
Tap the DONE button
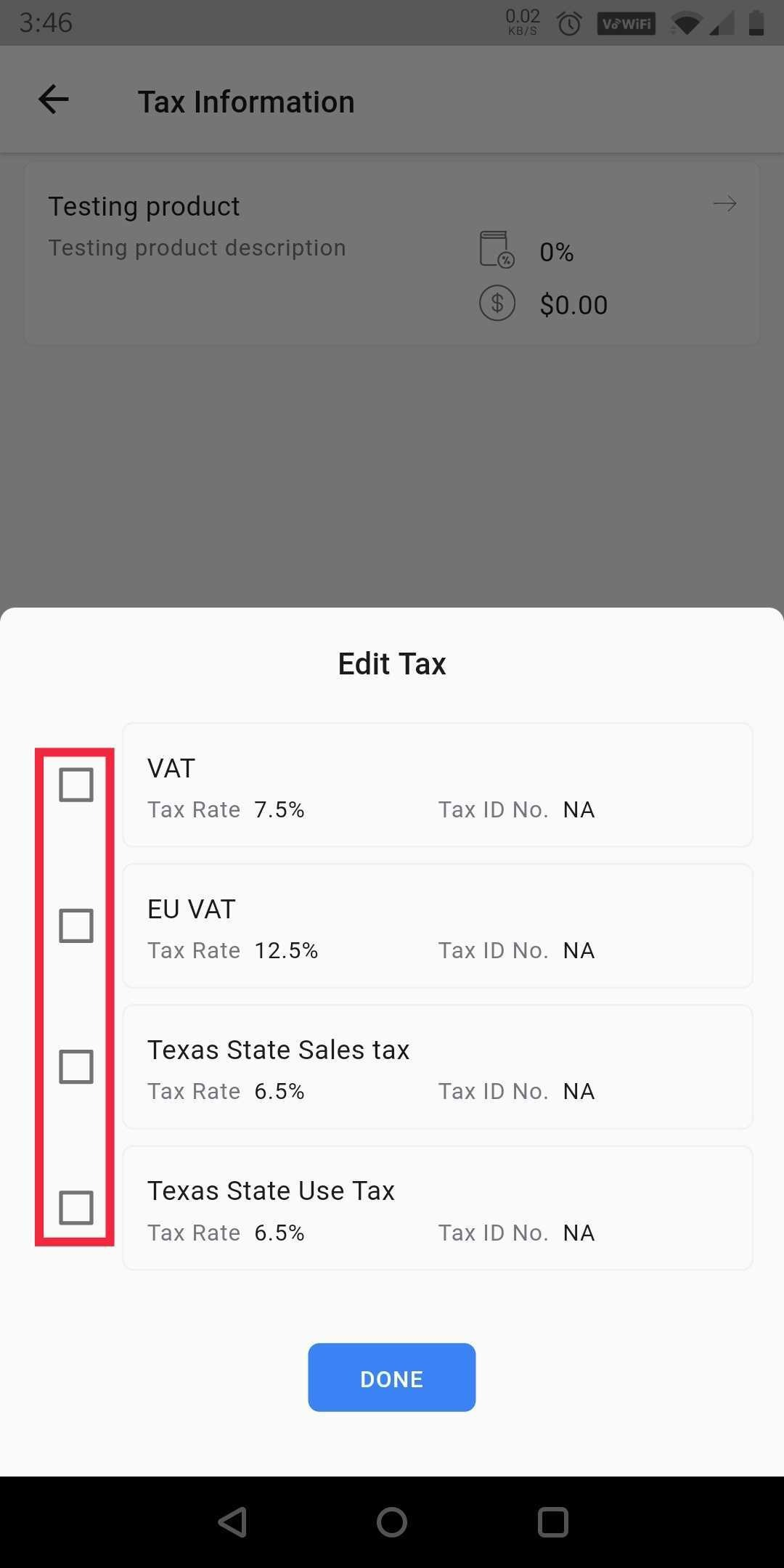[392, 1377]
